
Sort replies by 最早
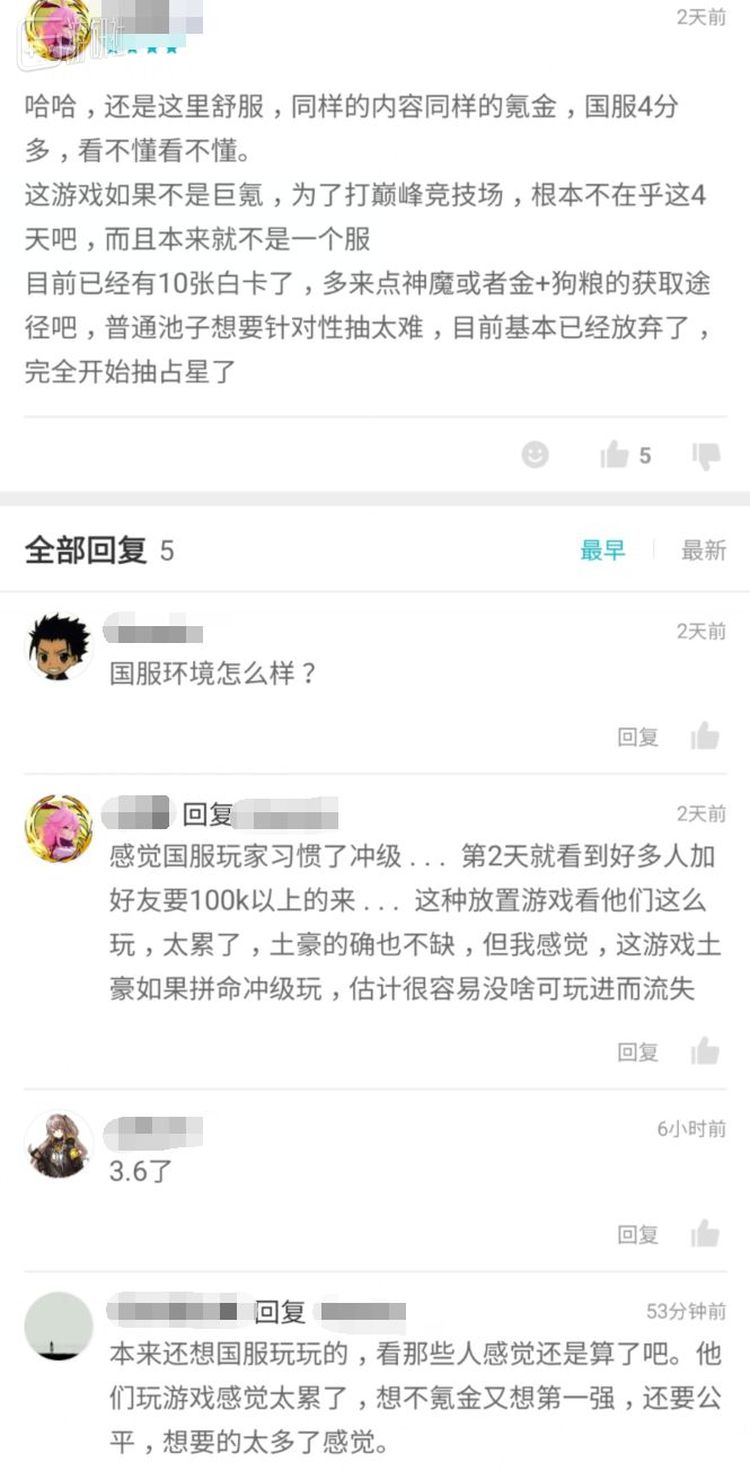tap(603, 550)
